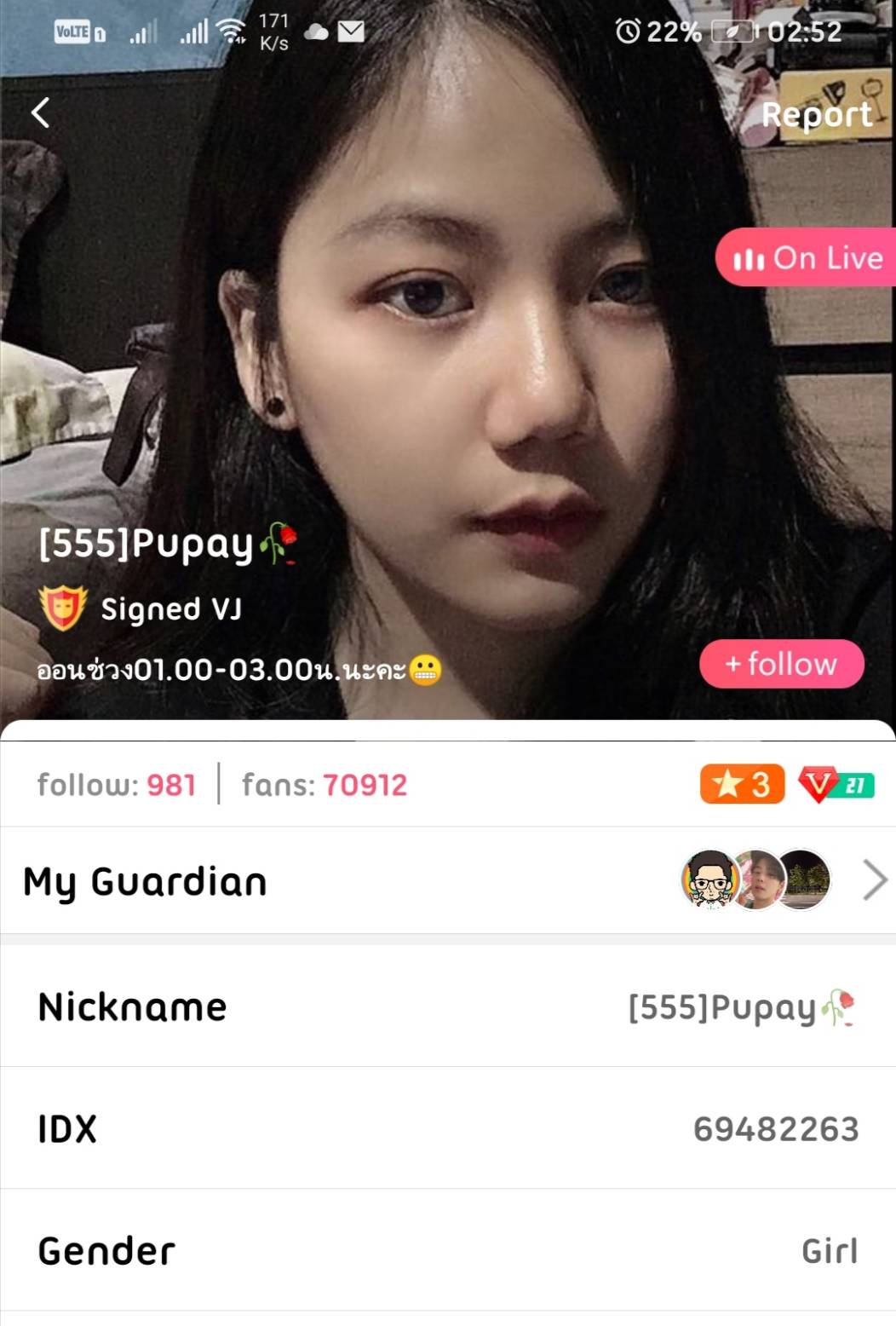Go back using the top-left arrow

[40, 112]
